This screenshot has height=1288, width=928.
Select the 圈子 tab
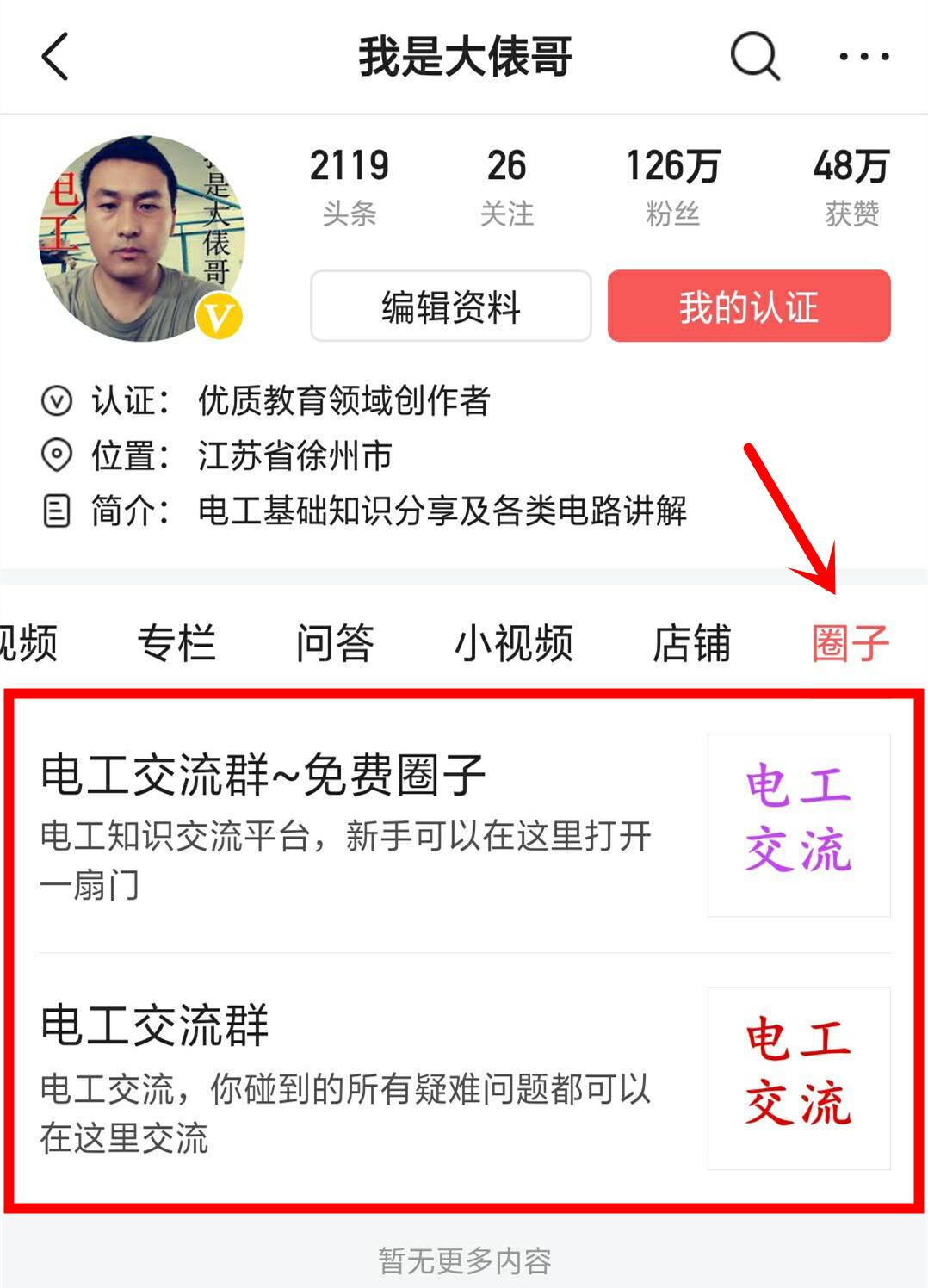click(850, 643)
